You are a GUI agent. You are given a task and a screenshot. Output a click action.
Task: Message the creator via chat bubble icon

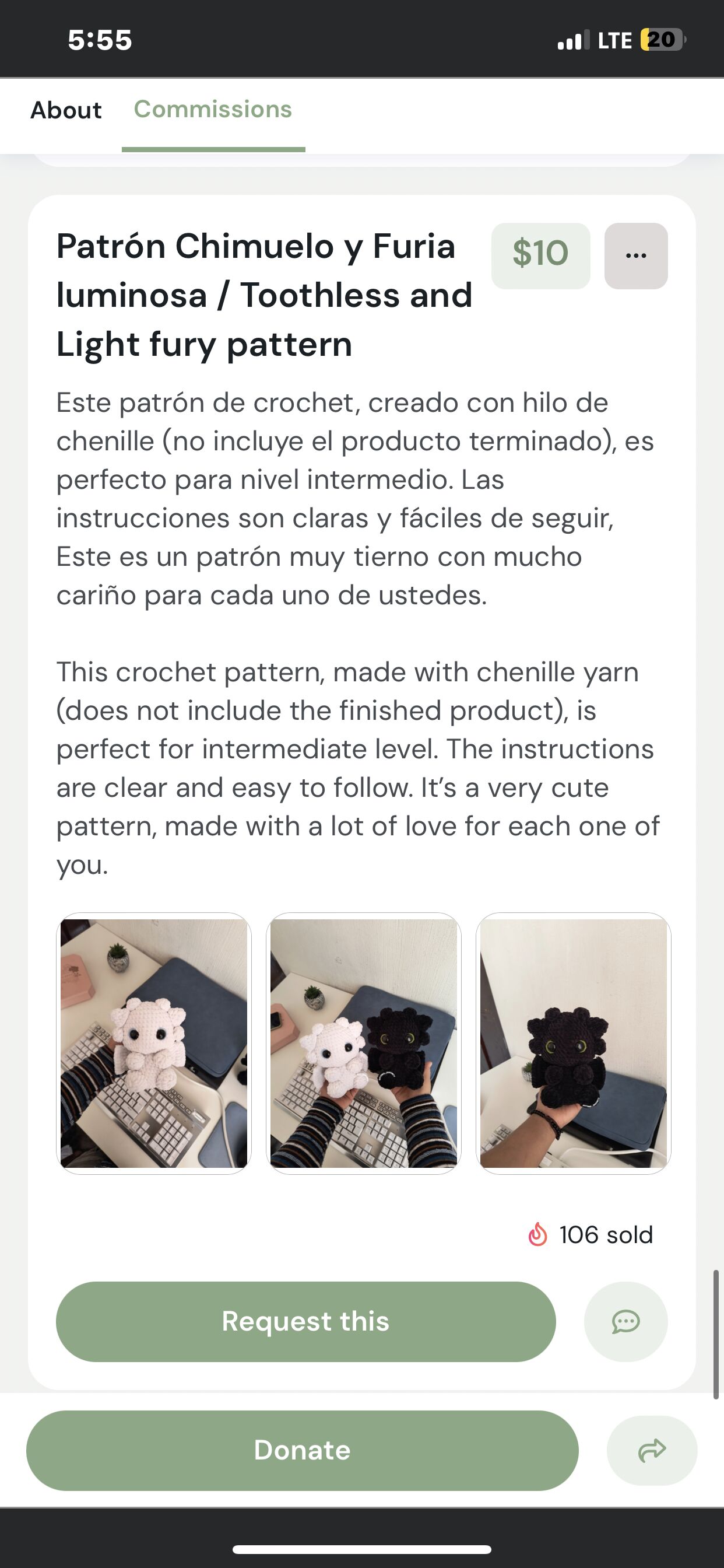pos(625,1321)
